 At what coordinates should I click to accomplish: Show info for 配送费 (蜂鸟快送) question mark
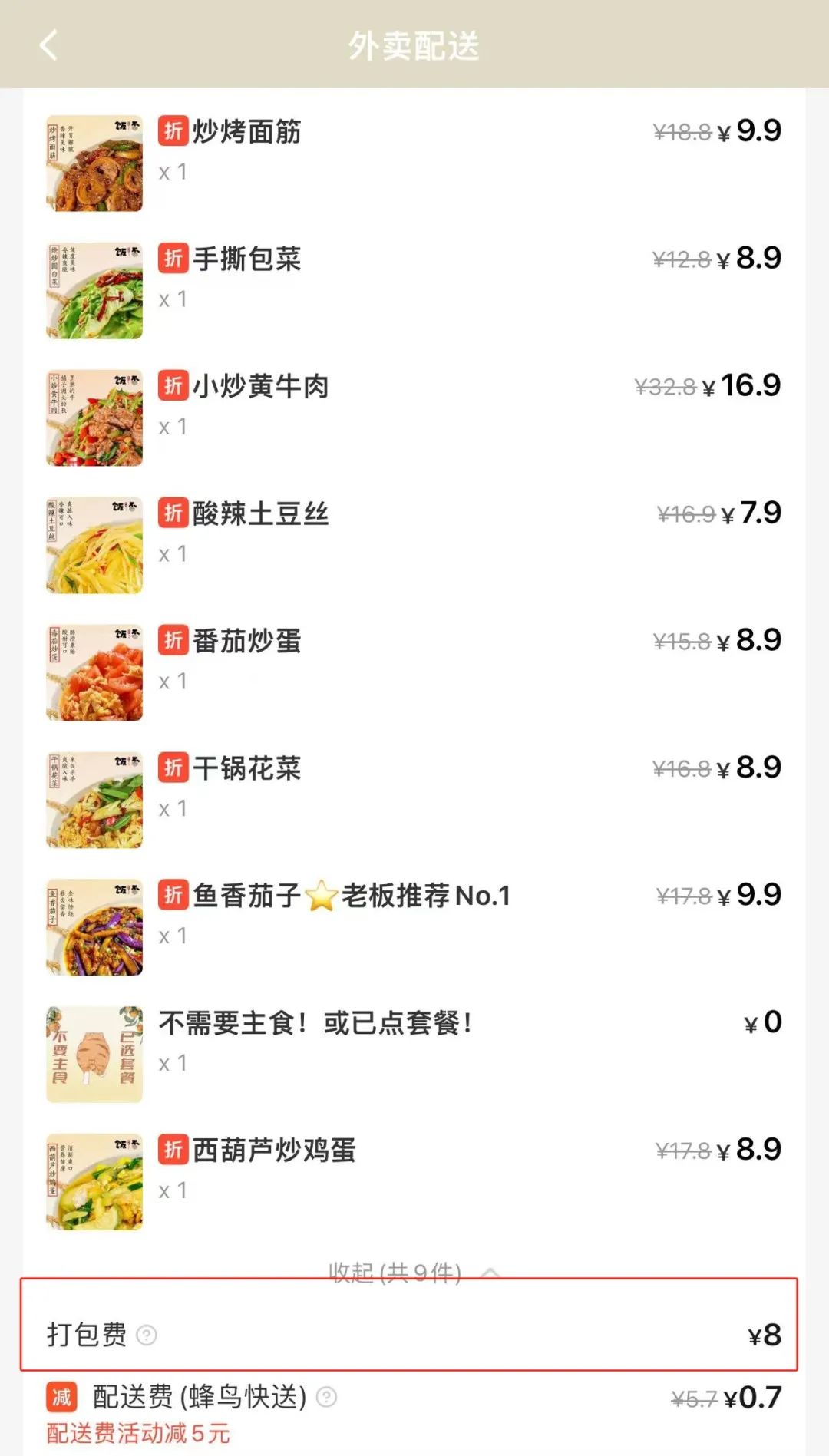pyautogui.click(x=327, y=1397)
